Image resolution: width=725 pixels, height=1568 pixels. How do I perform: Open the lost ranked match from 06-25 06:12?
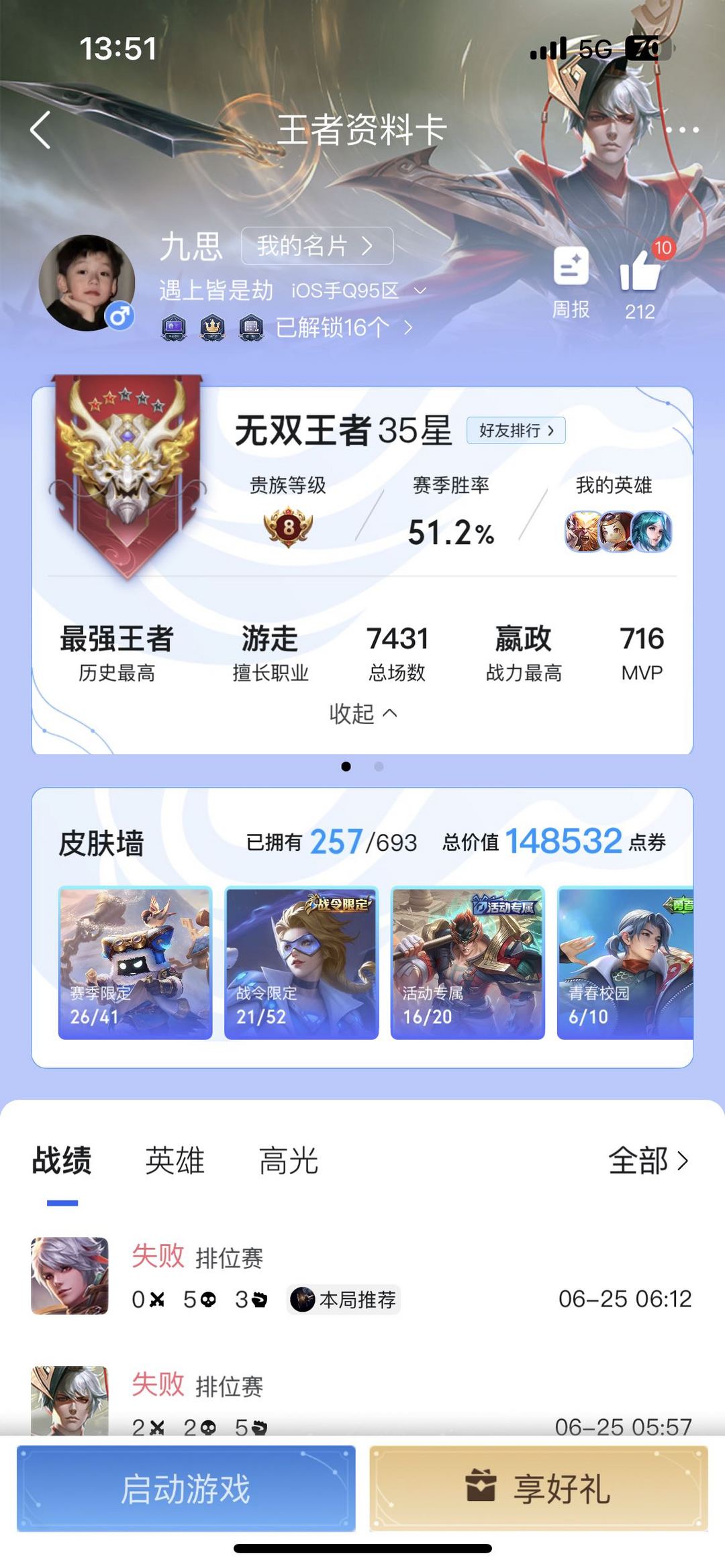[362, 1277]
